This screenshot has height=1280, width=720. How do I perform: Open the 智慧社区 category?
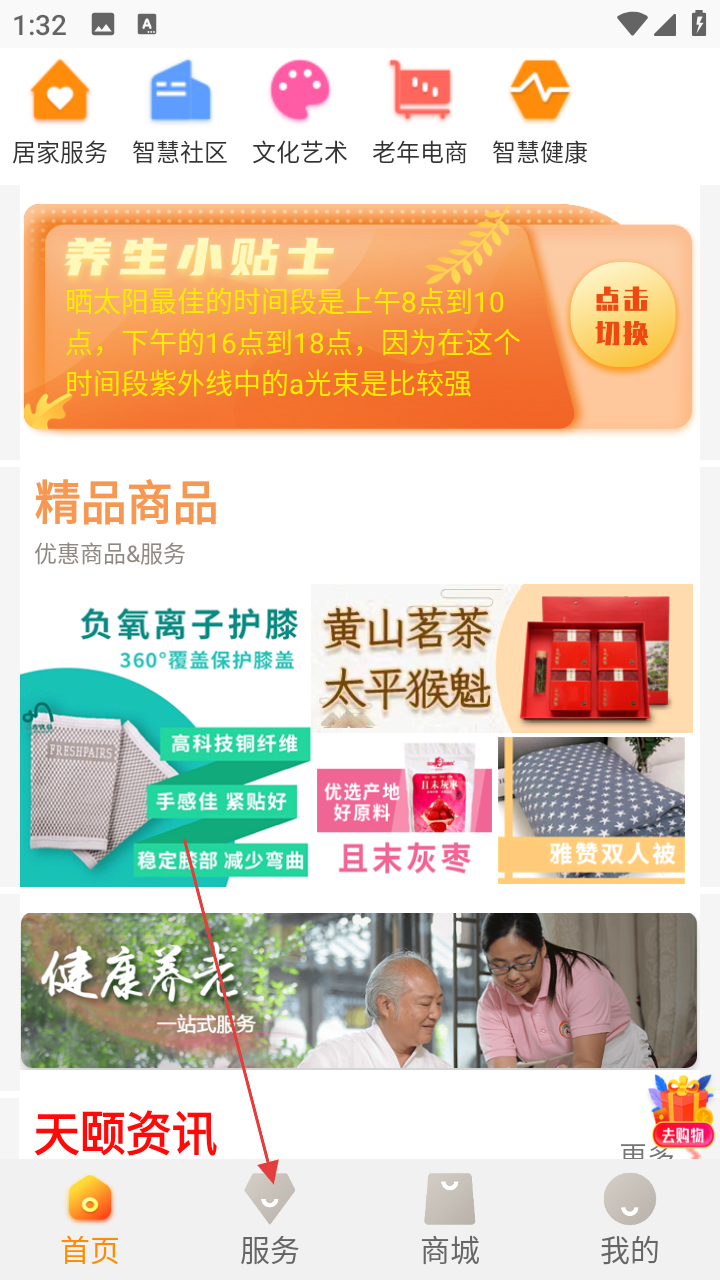[180, 112]
